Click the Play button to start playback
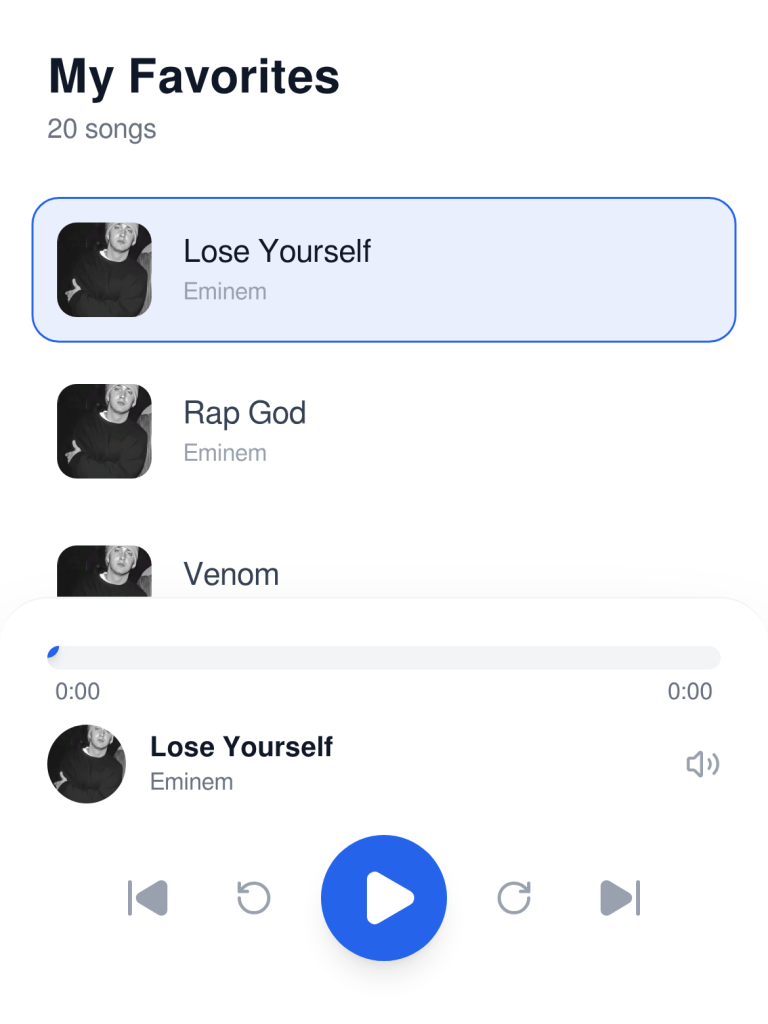Screen dimensions: 768x1024 pyautogui.click(x=383, y=897)
